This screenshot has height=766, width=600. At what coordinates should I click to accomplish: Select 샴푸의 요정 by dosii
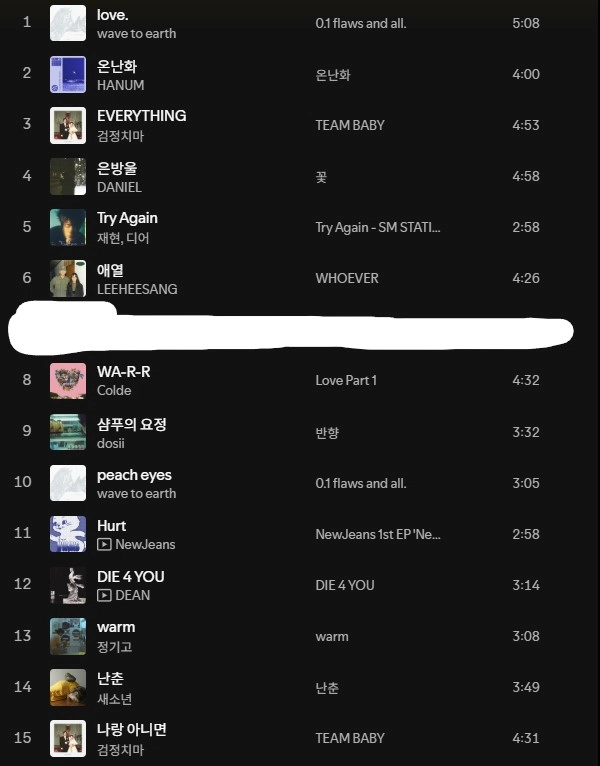tap(131, 424)
